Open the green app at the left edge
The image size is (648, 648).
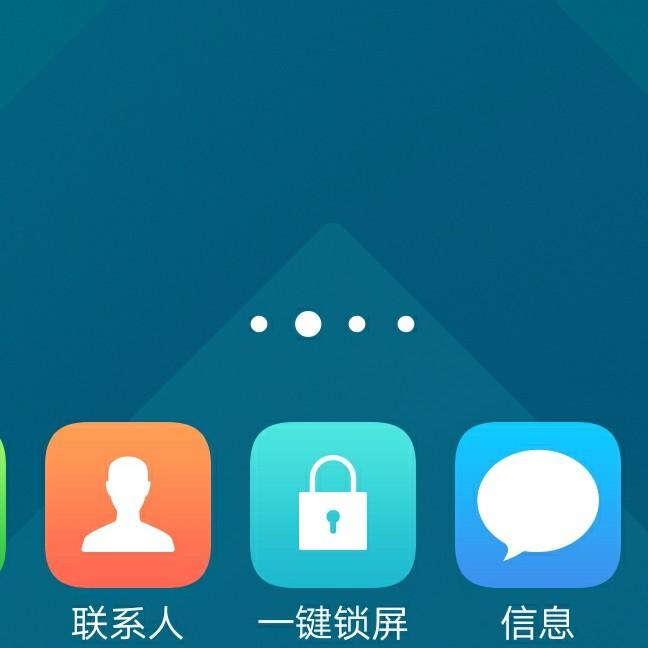[x=2, y=505]
